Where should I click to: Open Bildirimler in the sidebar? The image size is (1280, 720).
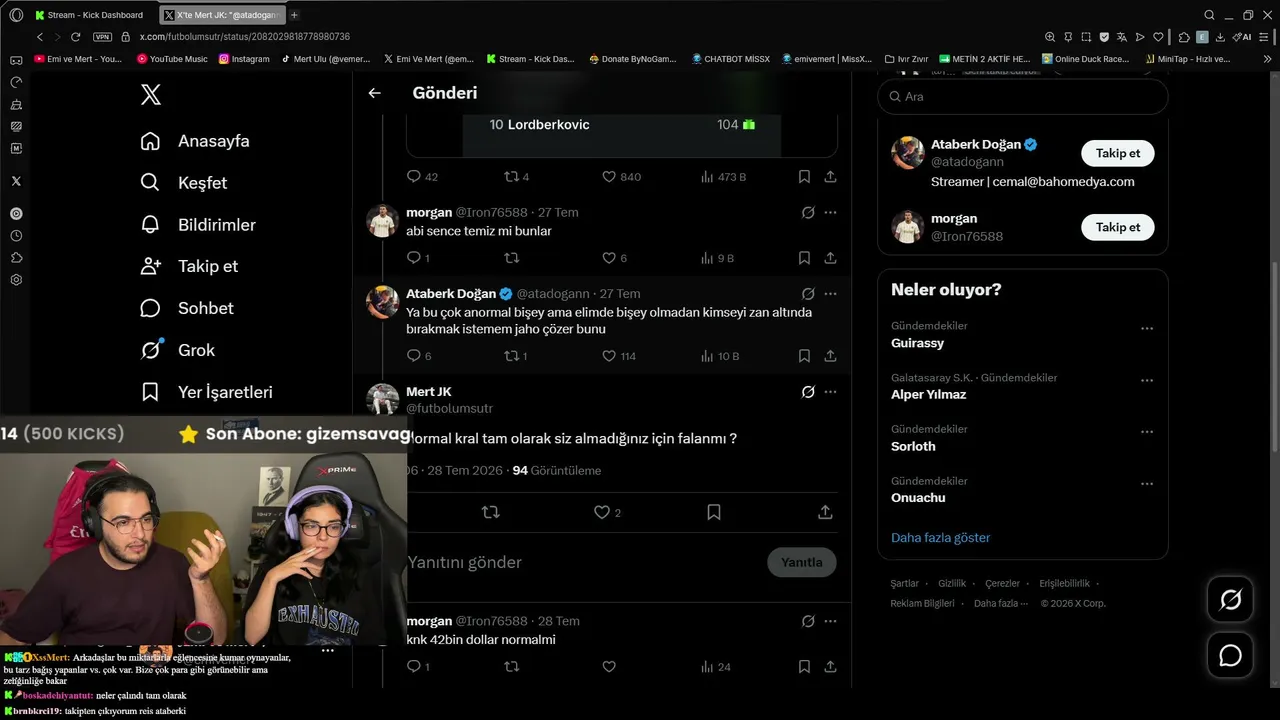click(x=198, y=225)
